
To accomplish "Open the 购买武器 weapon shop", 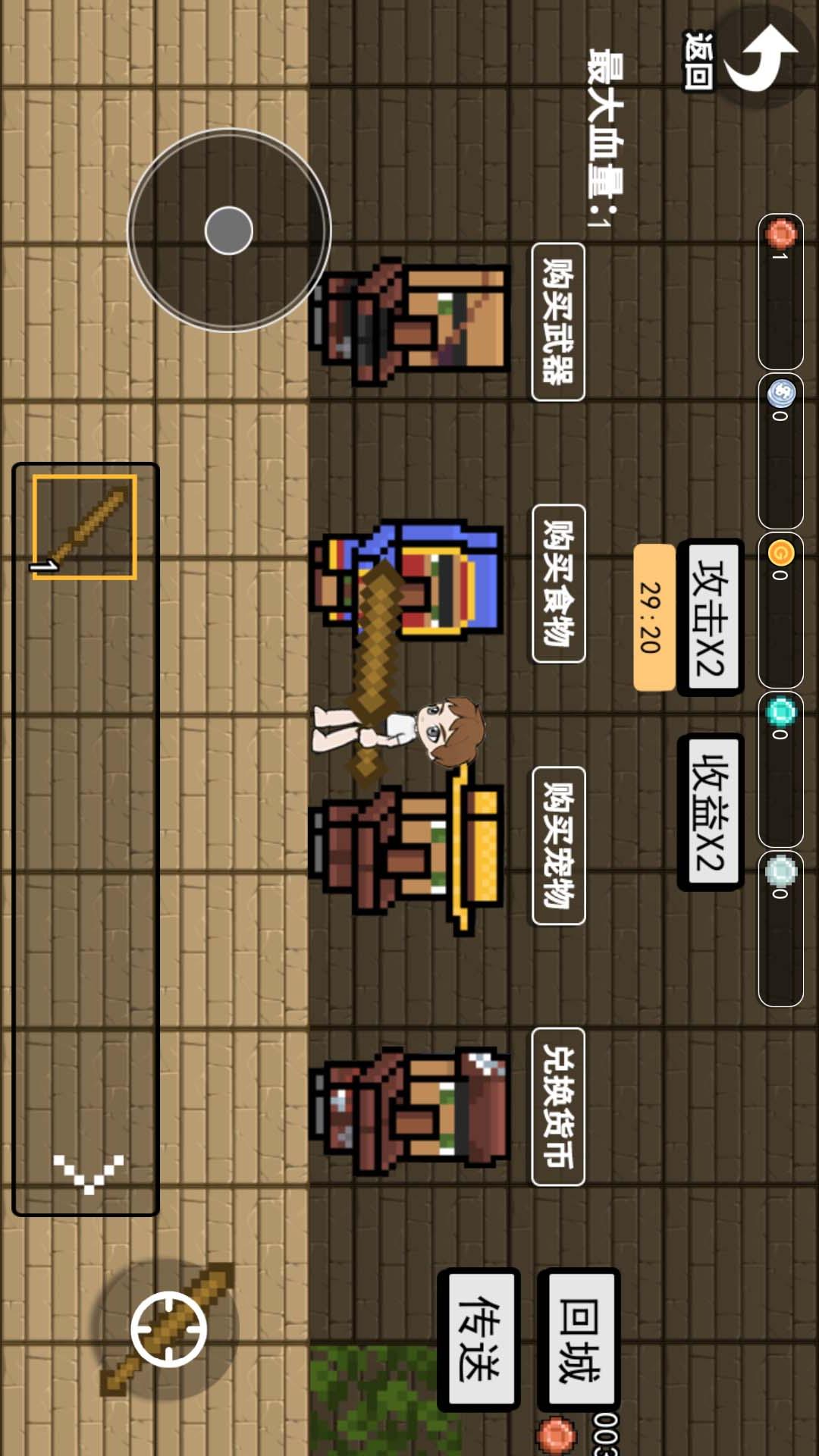I will point(558,322).
